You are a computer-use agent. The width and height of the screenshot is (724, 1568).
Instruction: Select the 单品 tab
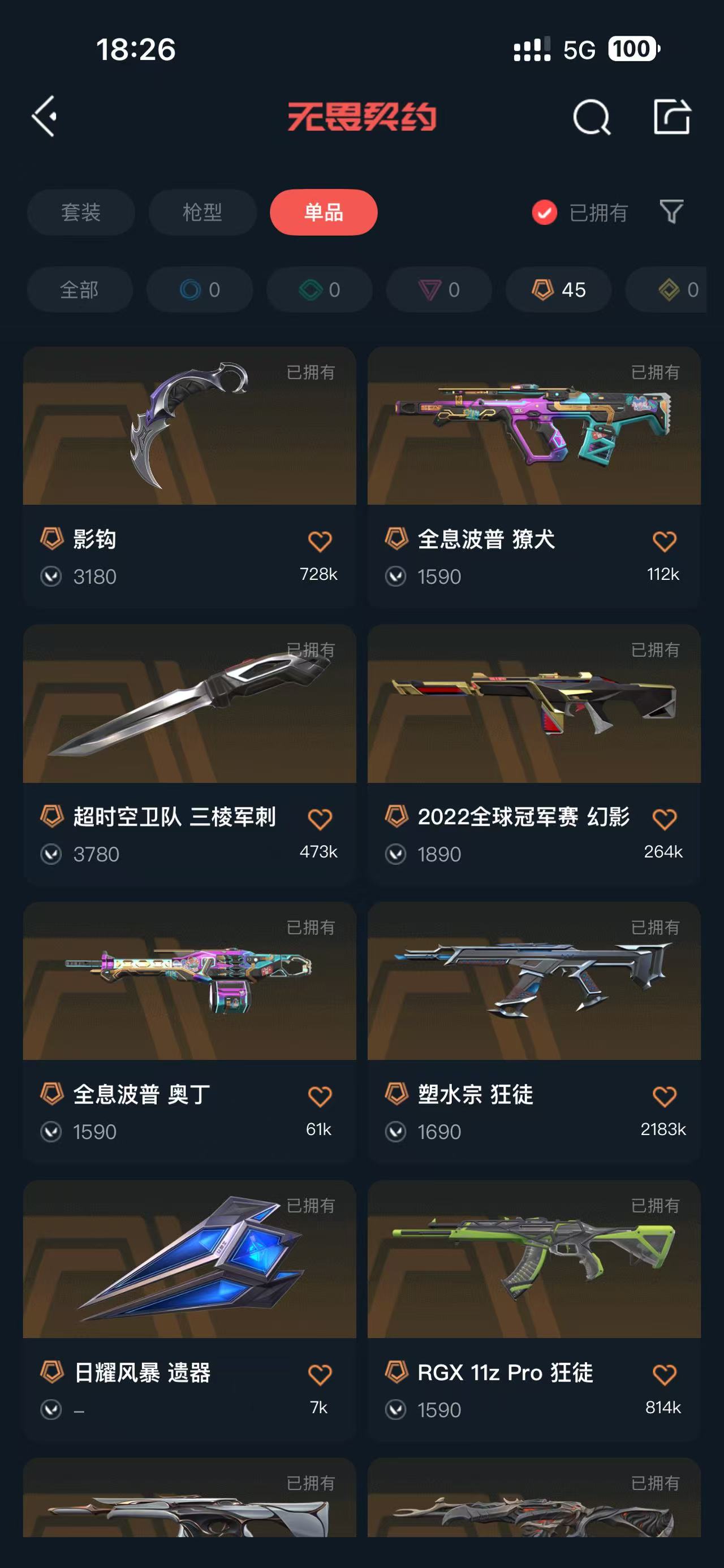pos(324,213)
